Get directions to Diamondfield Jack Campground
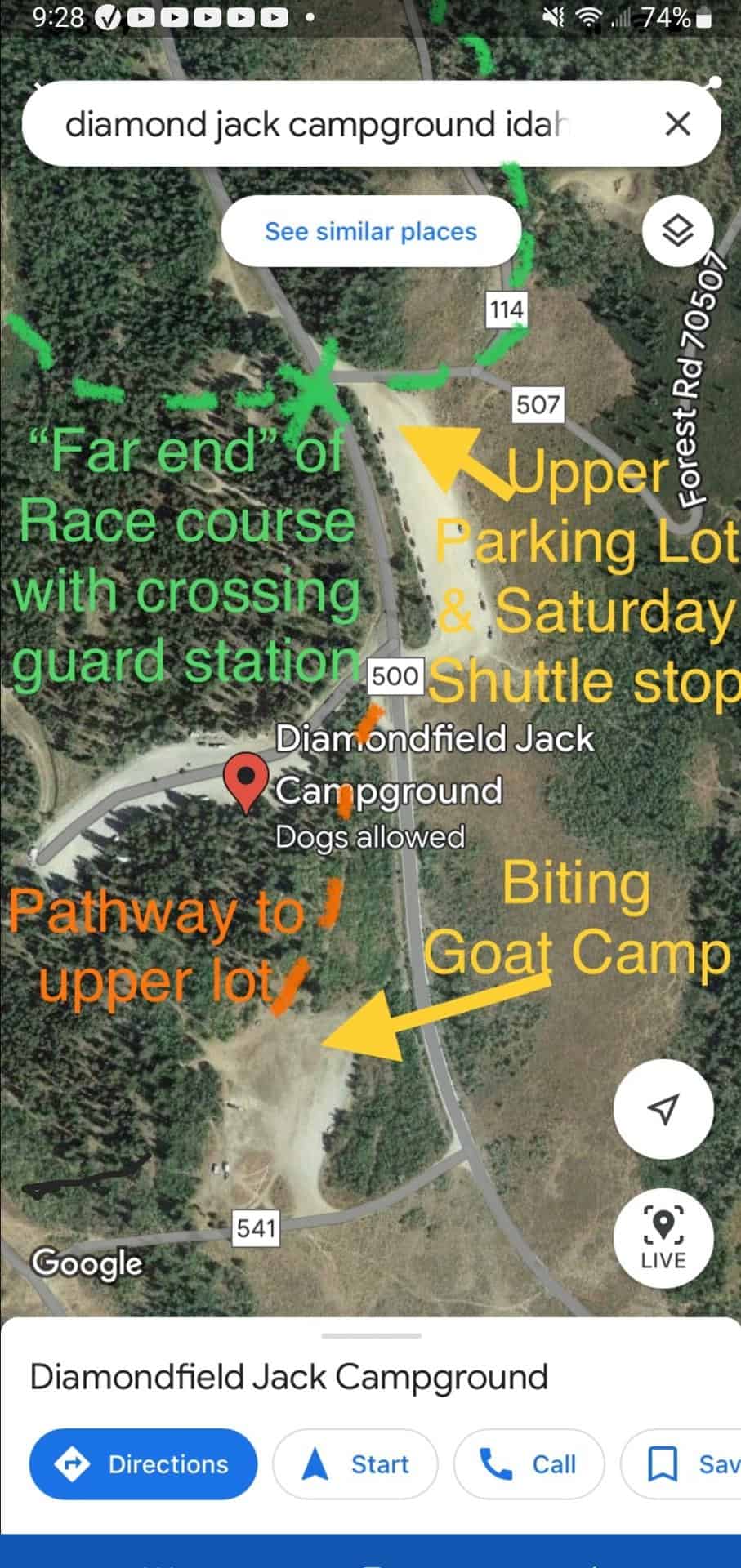 tap(143, 1464)
